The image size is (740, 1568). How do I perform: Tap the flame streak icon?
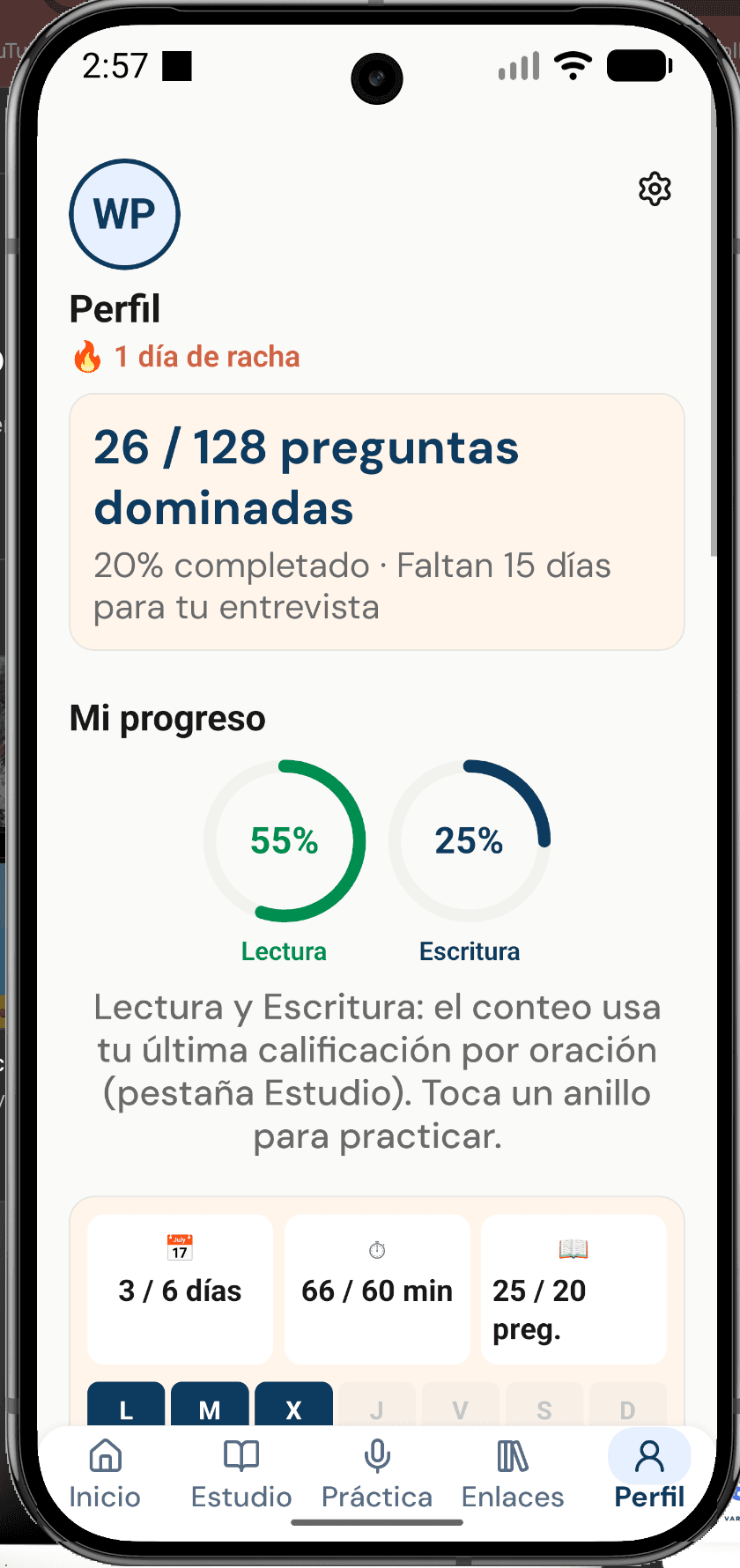coord(89,356)
